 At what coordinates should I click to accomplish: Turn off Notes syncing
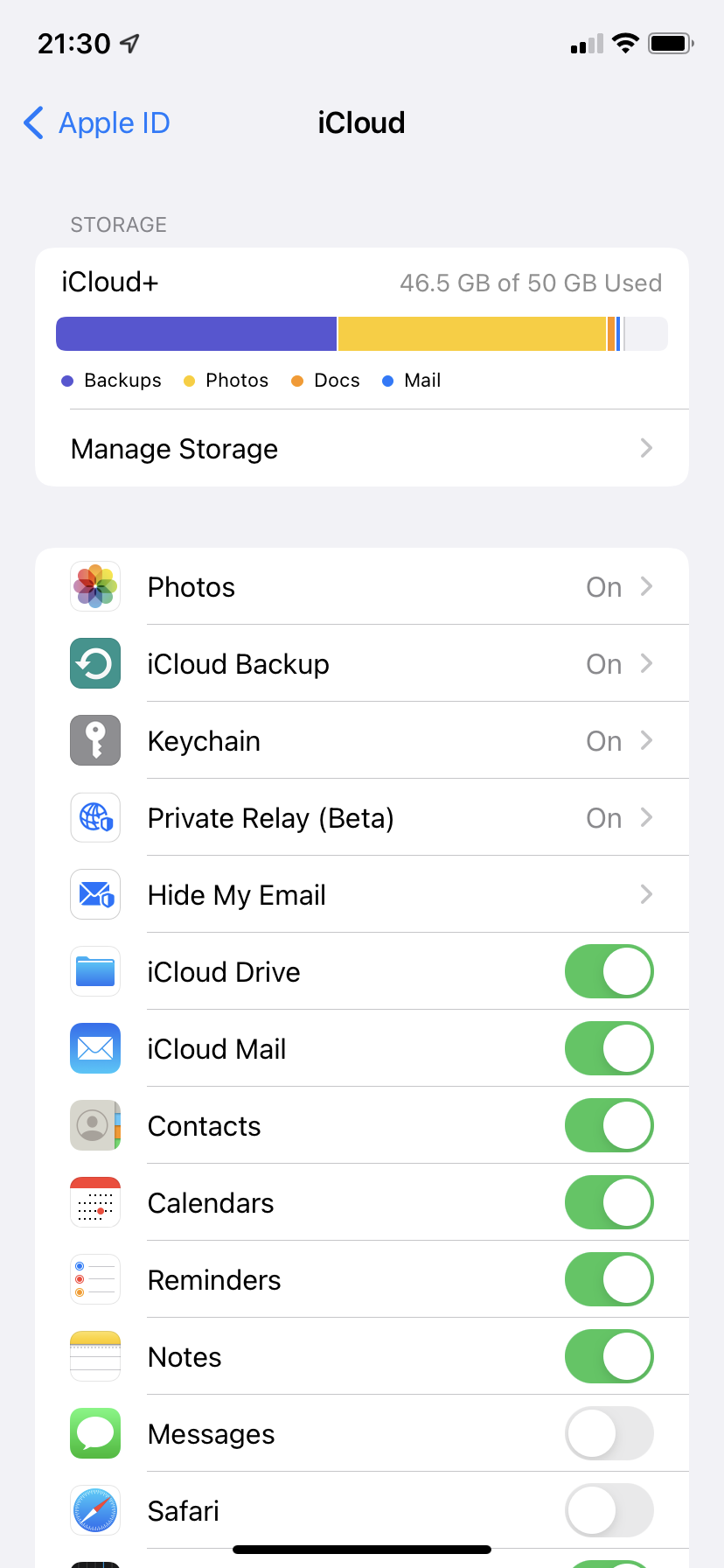(609, 1357)
